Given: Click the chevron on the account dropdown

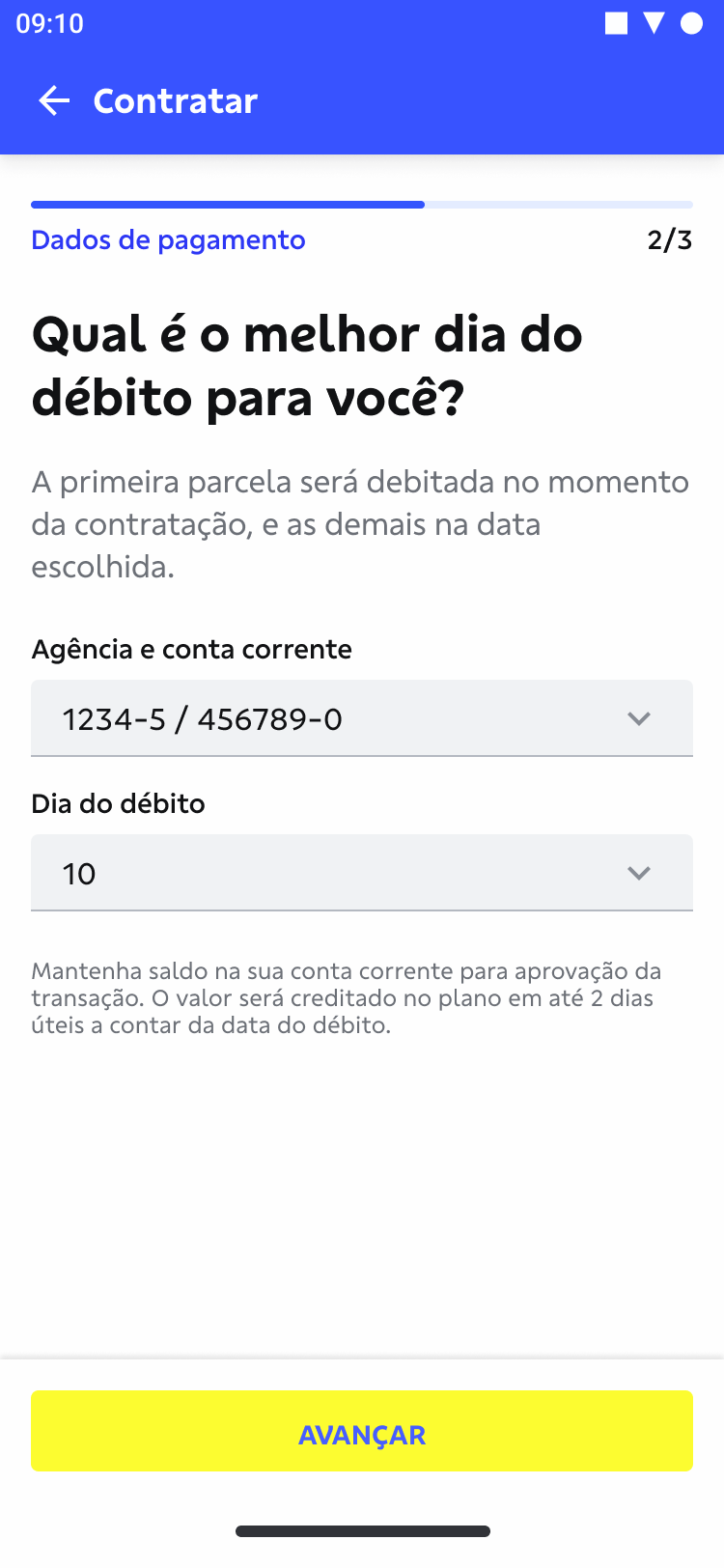Looking at the screenshot, I should tap(639, 718).
